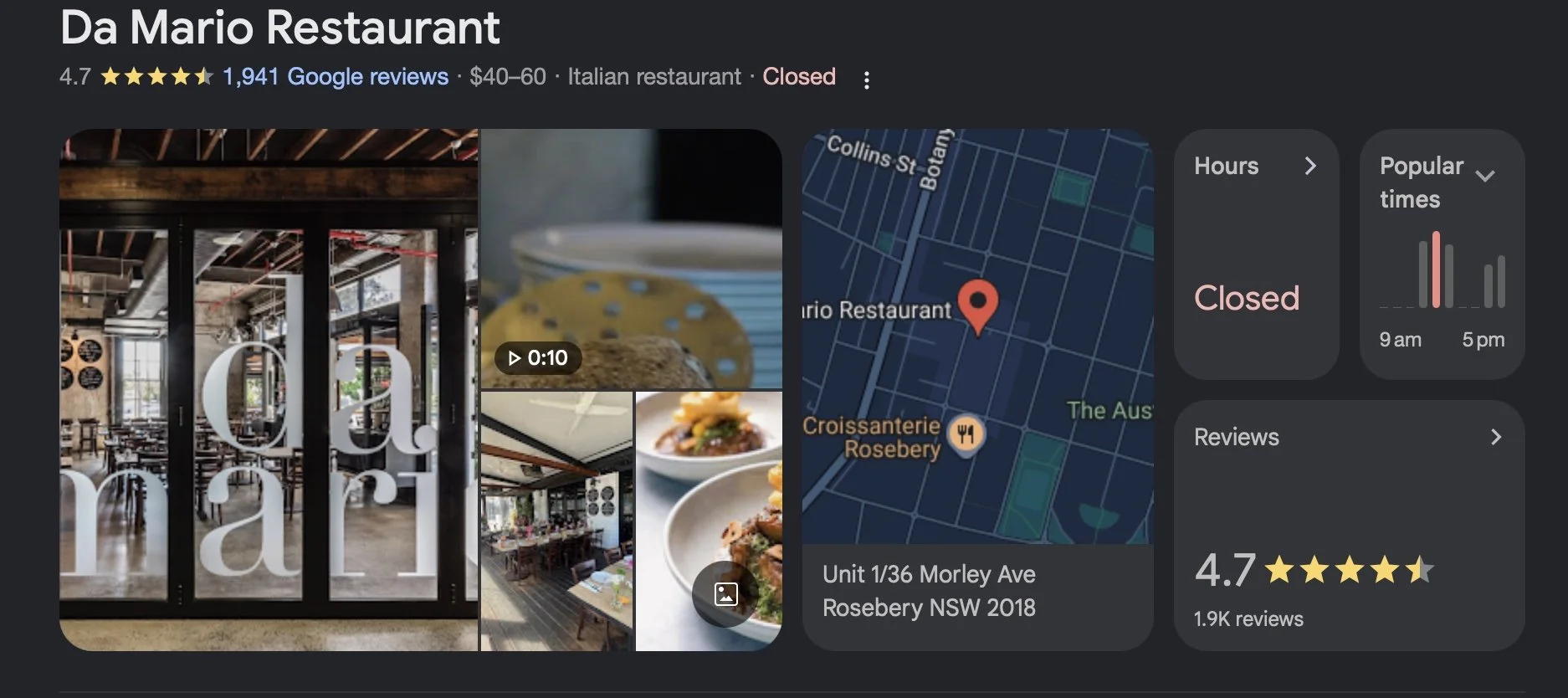Open the large da mario storefront photo

[x=269, y=390]
